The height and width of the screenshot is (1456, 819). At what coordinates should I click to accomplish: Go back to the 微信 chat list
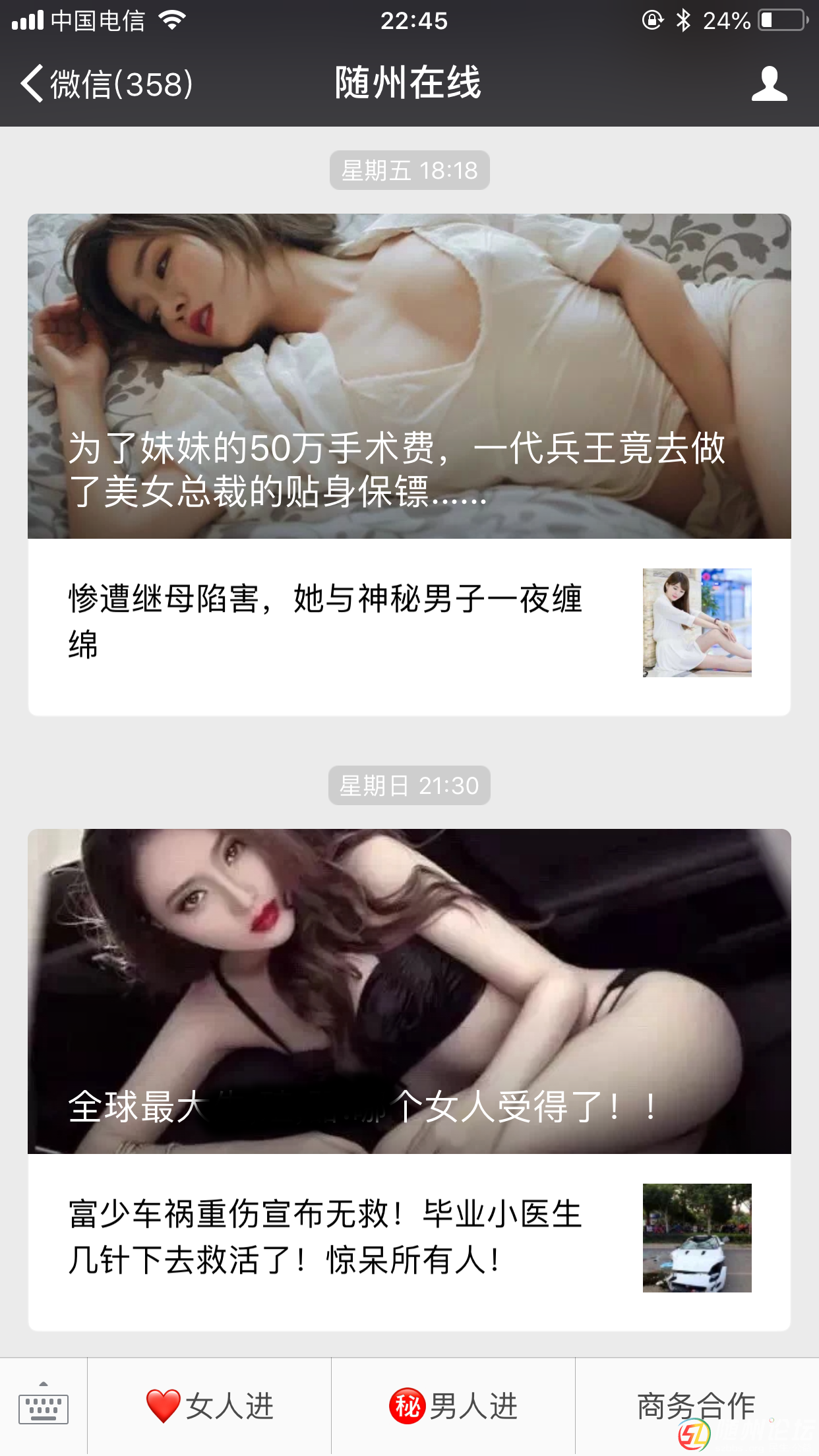pyautogui.click(x=106, y=84)
